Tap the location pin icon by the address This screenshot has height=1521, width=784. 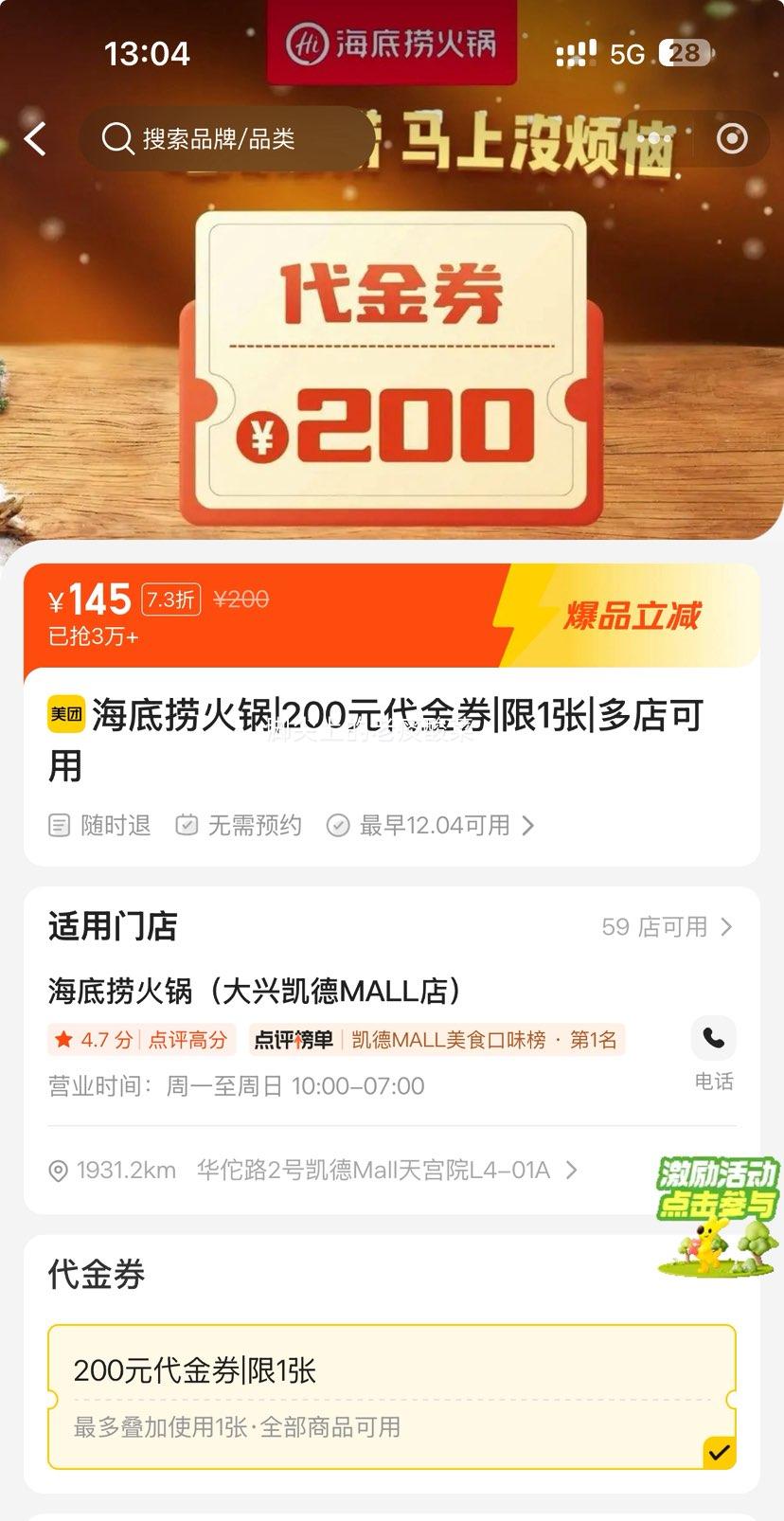pos(59,1170)
